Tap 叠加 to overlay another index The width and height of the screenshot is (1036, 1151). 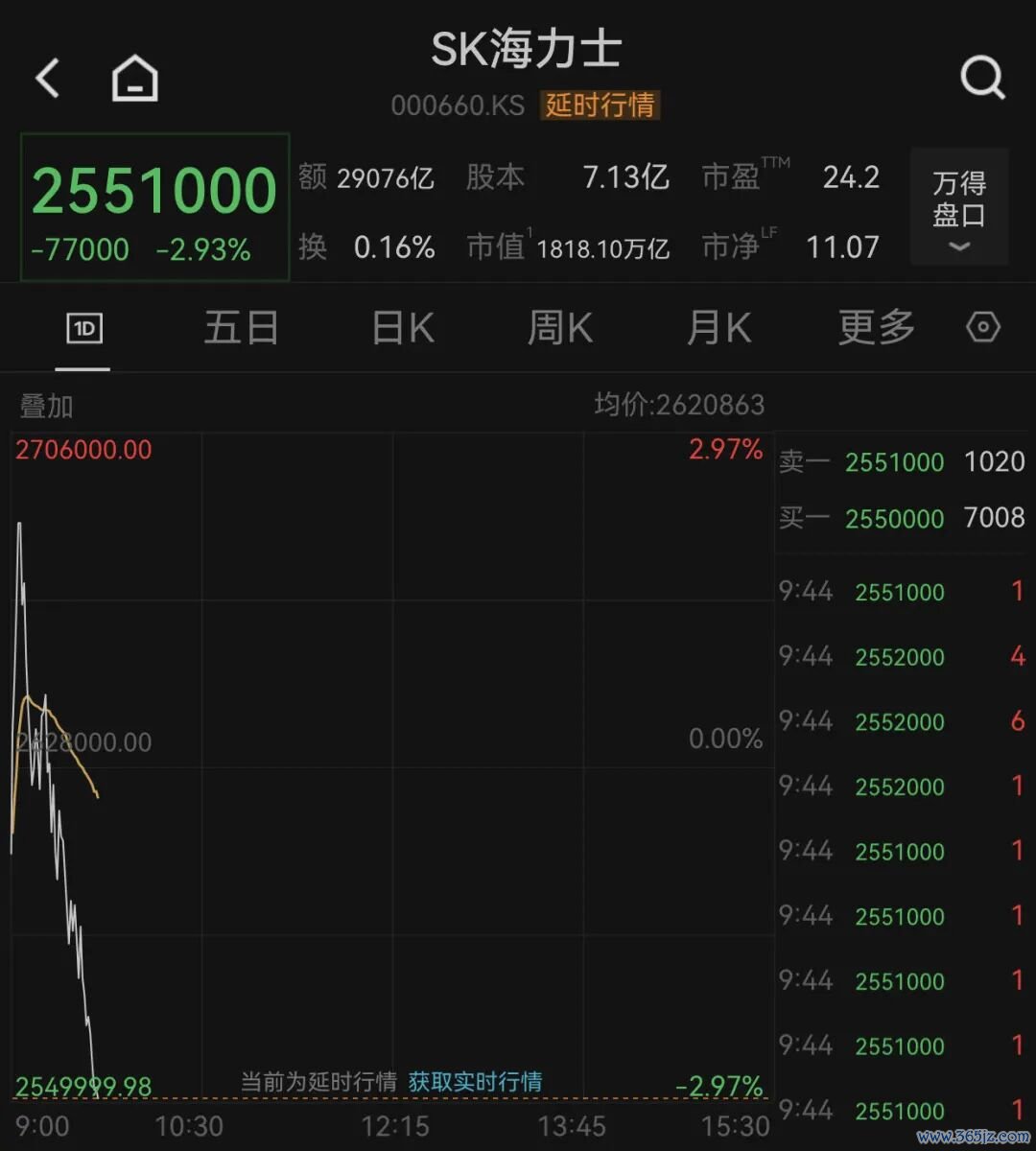click(x=46, y=406)
